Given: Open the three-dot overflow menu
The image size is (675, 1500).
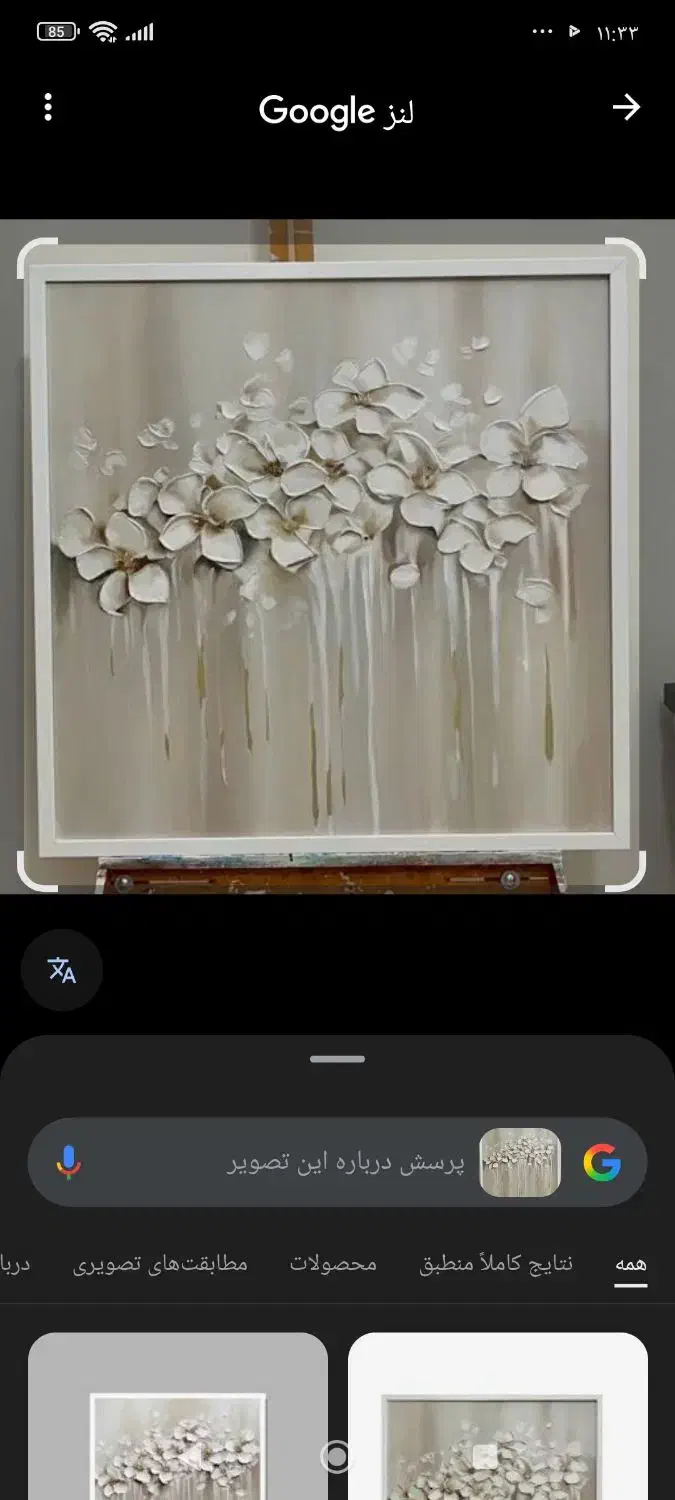Looking at the screenshot, I should point(48,108).
